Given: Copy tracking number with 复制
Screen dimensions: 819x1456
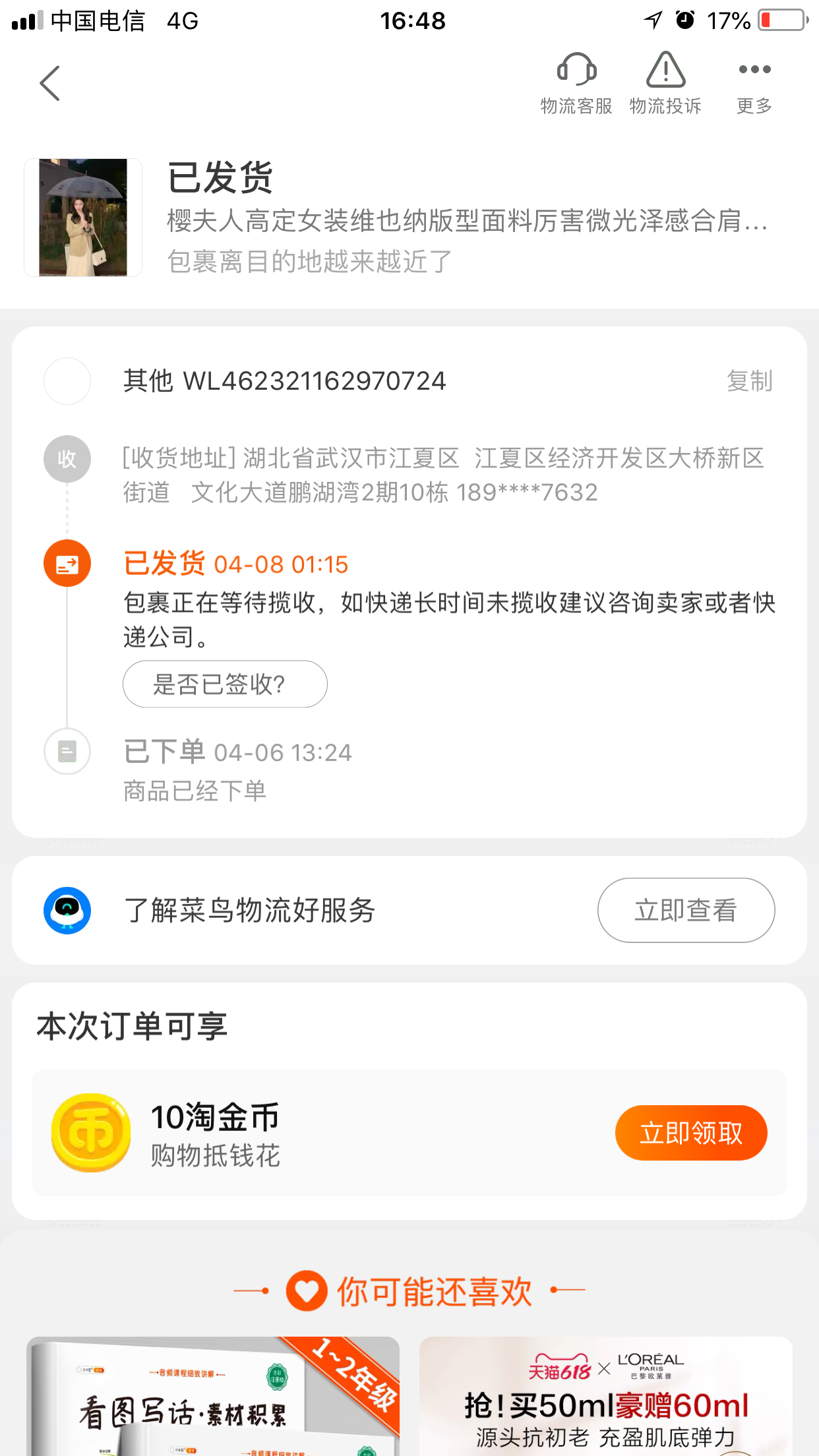Looking at the screenshot, I should [750, 381].
